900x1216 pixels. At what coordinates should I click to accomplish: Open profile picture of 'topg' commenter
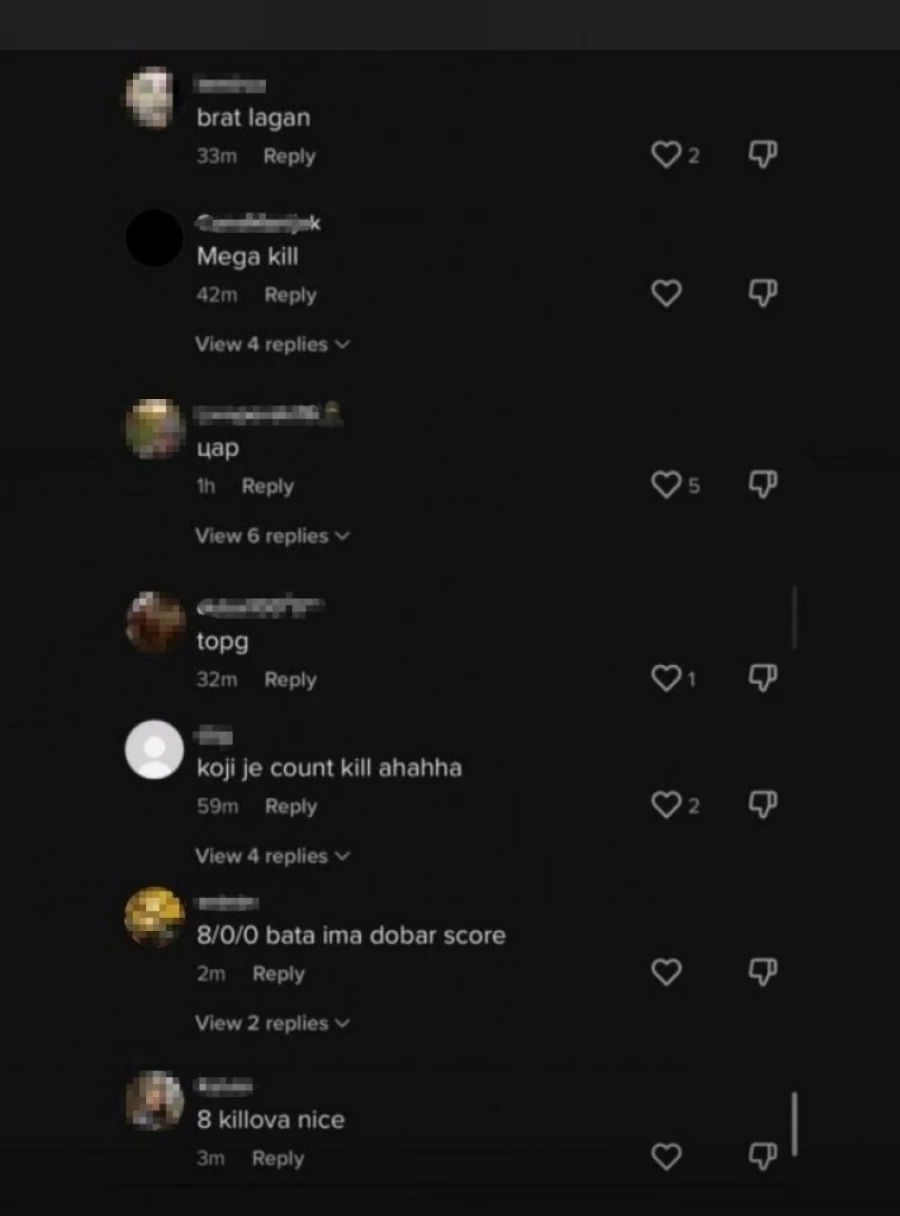(x=155, y=622)
